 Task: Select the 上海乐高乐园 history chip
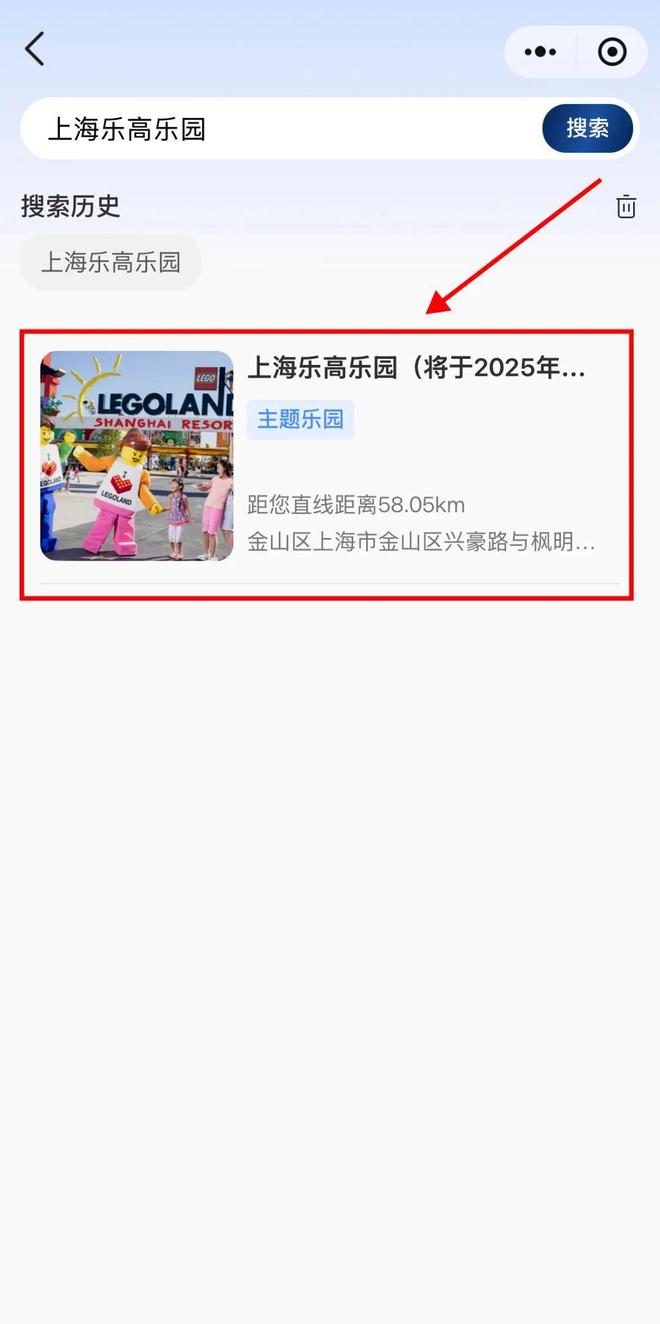click(x=111, y=262)
